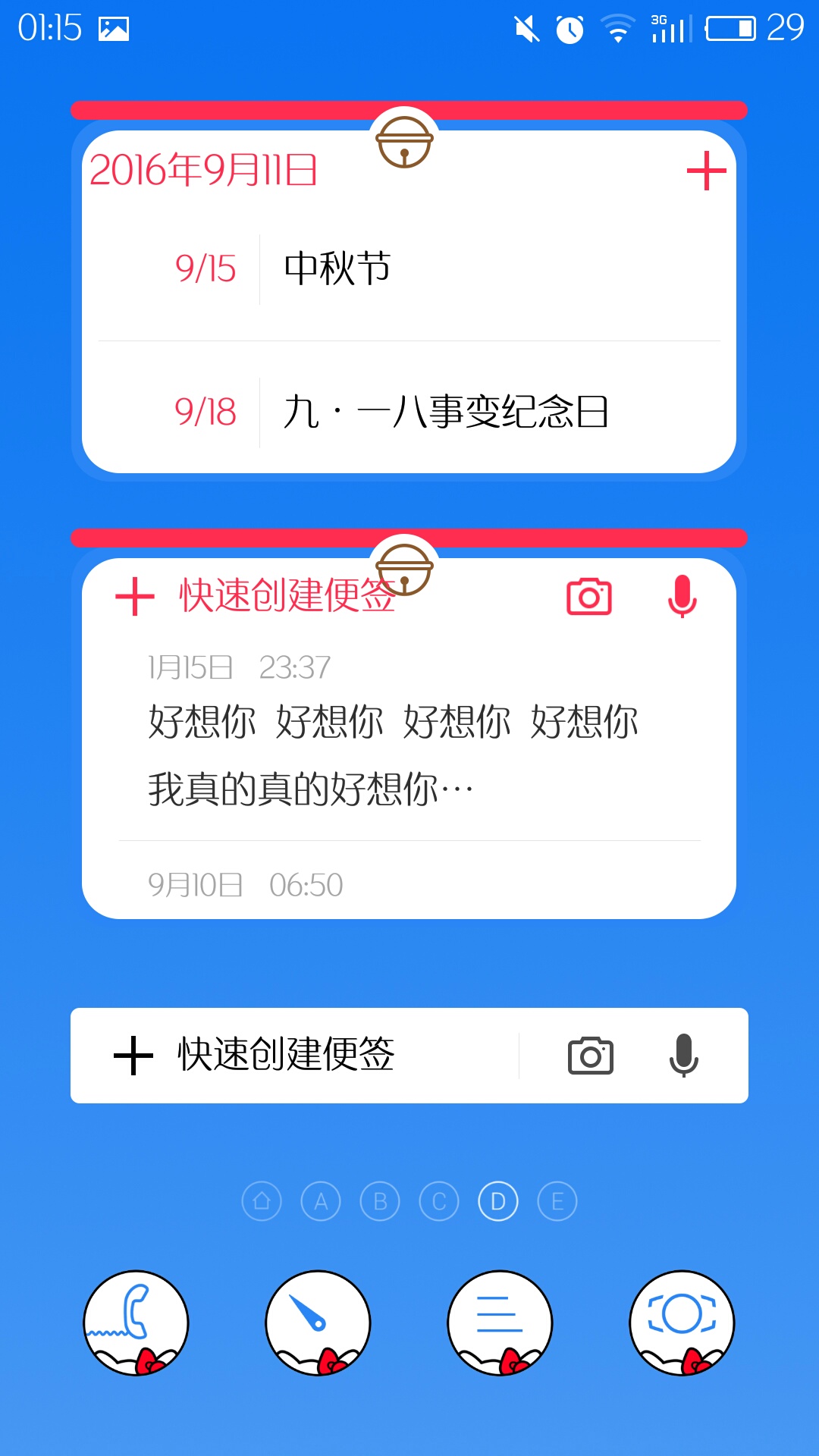Switch to page C indicator

(x=439, y=1201)
